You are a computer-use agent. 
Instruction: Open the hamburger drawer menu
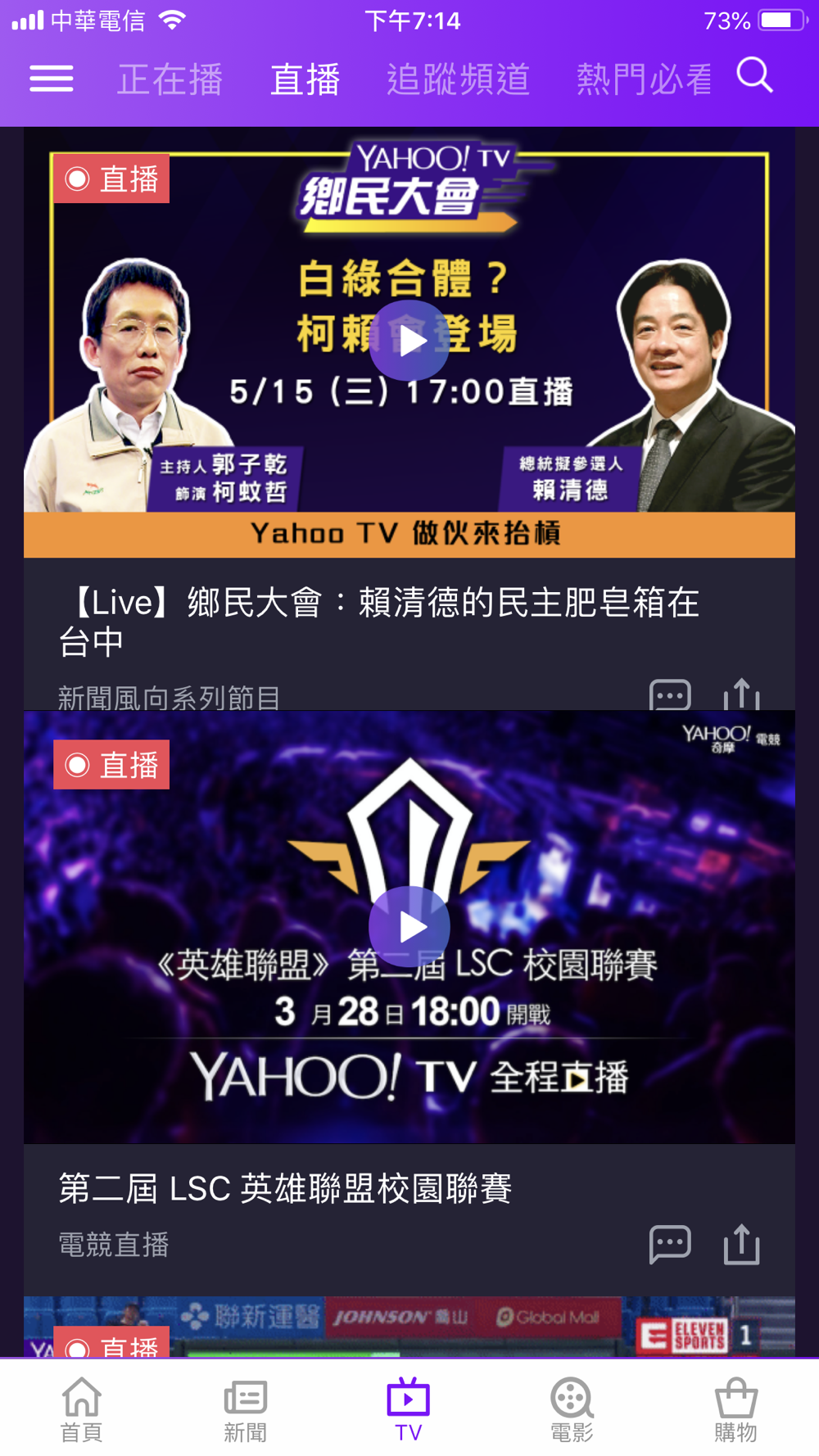(x=51, y=79)
